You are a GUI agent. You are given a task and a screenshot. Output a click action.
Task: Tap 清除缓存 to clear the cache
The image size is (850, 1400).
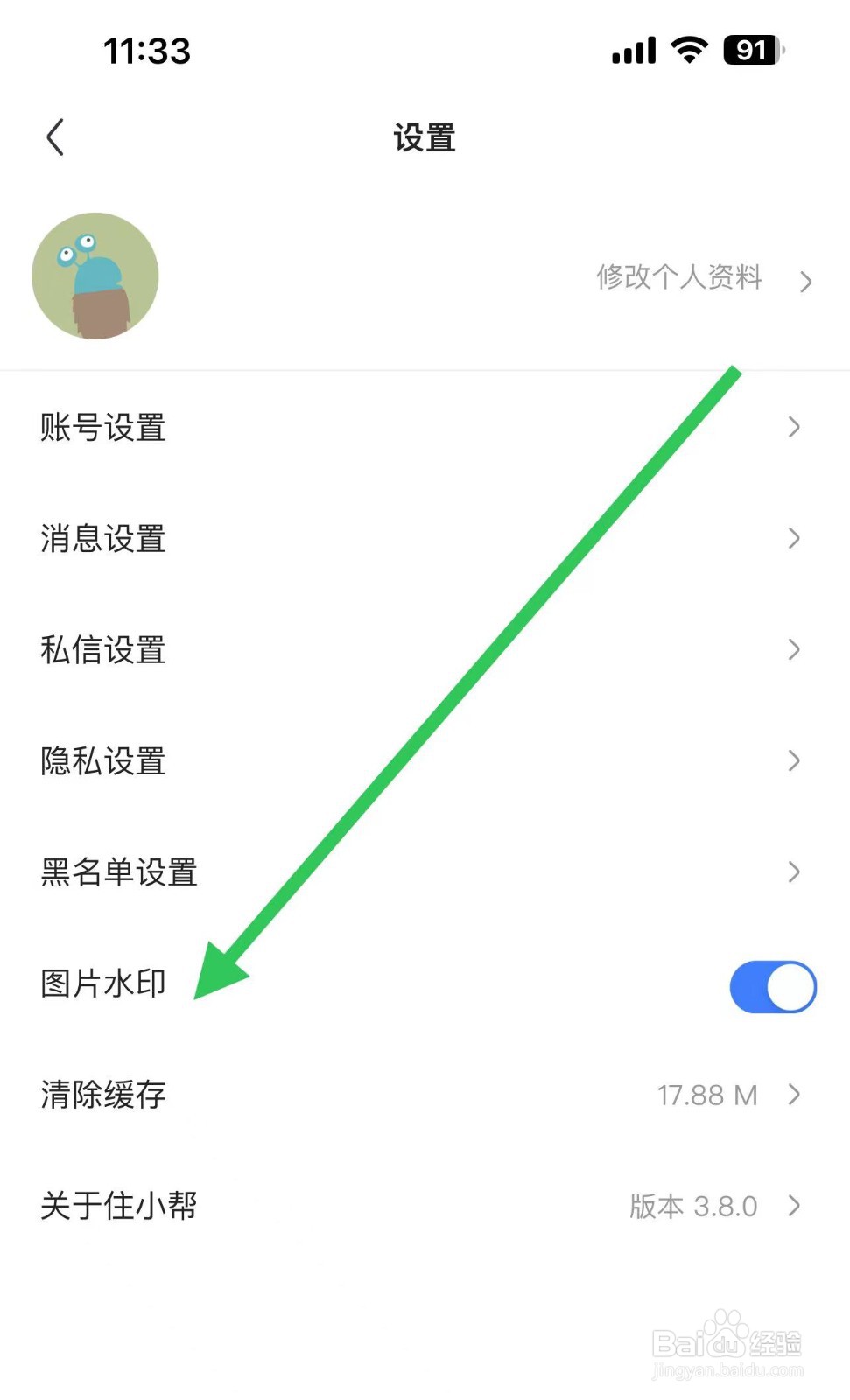click(x=102, y=1095)
